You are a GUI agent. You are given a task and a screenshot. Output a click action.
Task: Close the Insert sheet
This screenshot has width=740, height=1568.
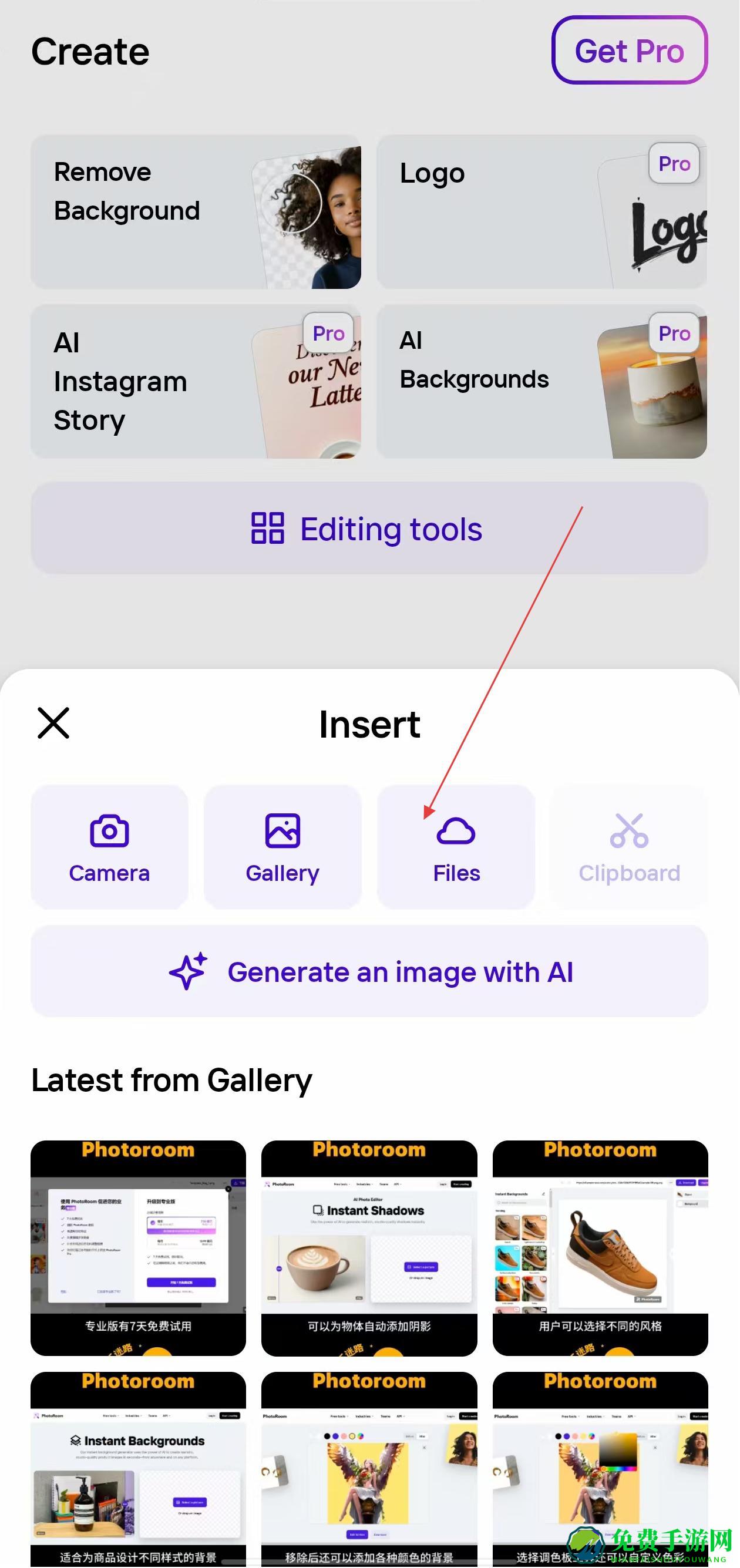click(x=53, y=723)
